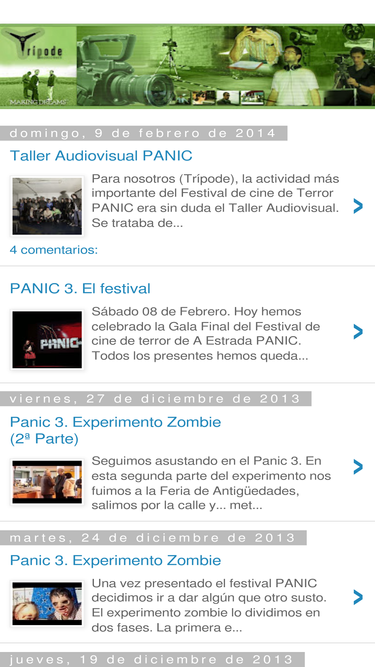Tap the arrow beside Seguimos asustando excerpt
This screenshot has width=375, height=667.
click(358, 467)
